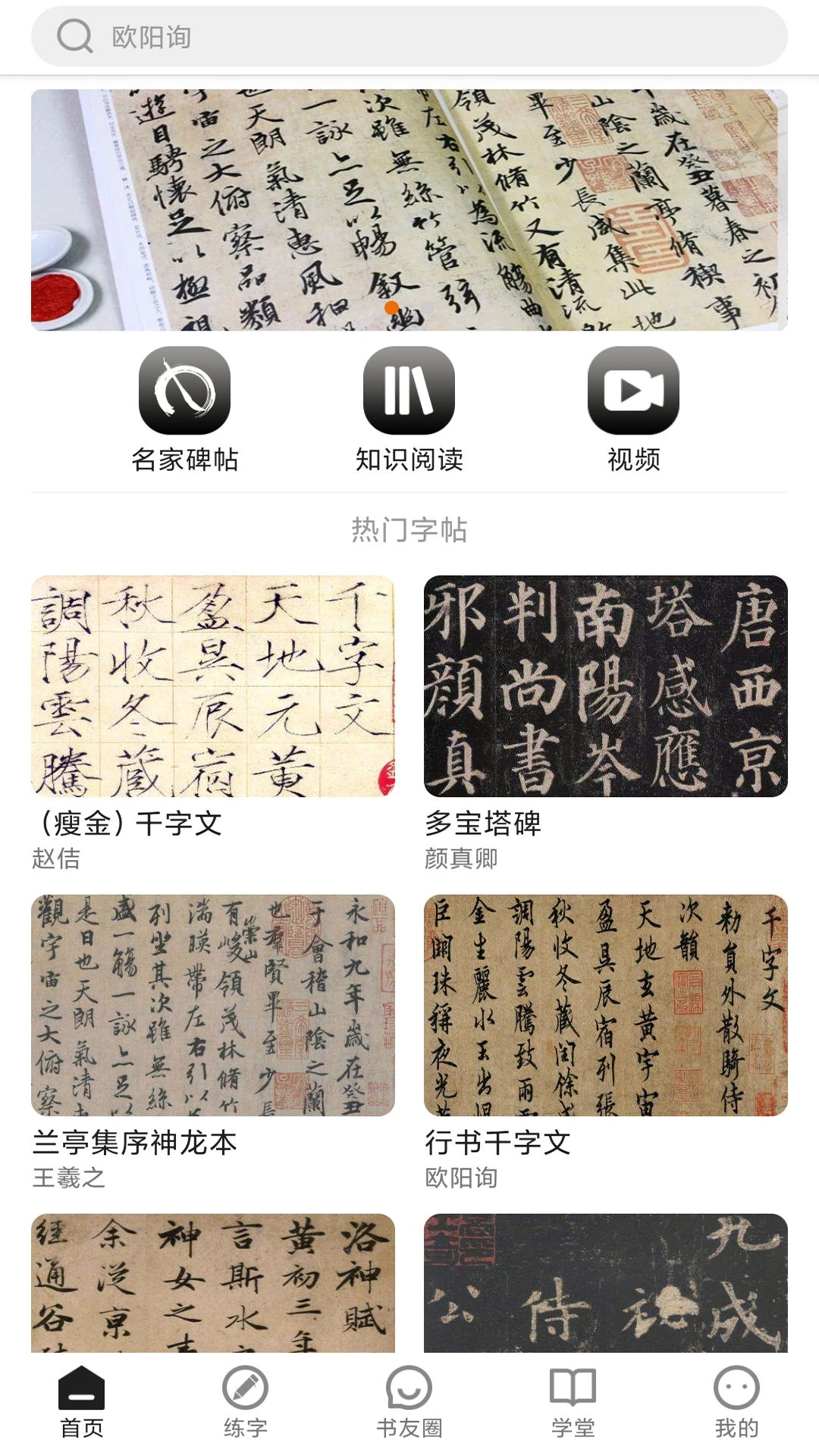Open the 名家碑帖 (famous calligraphy) section icon
Image resolution: width=819 pixels, height=1456 pixels.
[184, 391]
